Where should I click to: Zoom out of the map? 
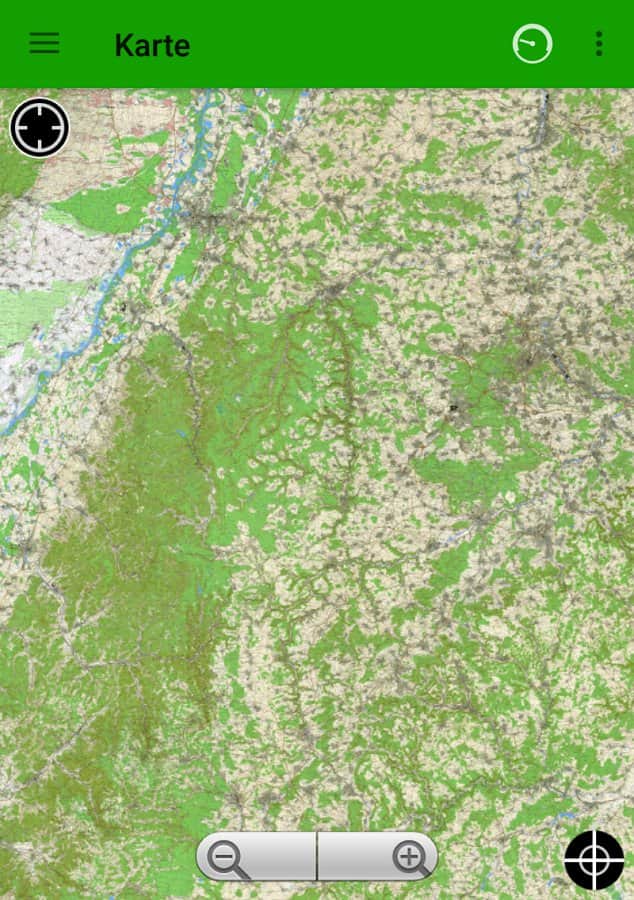(x=256, y=857)
